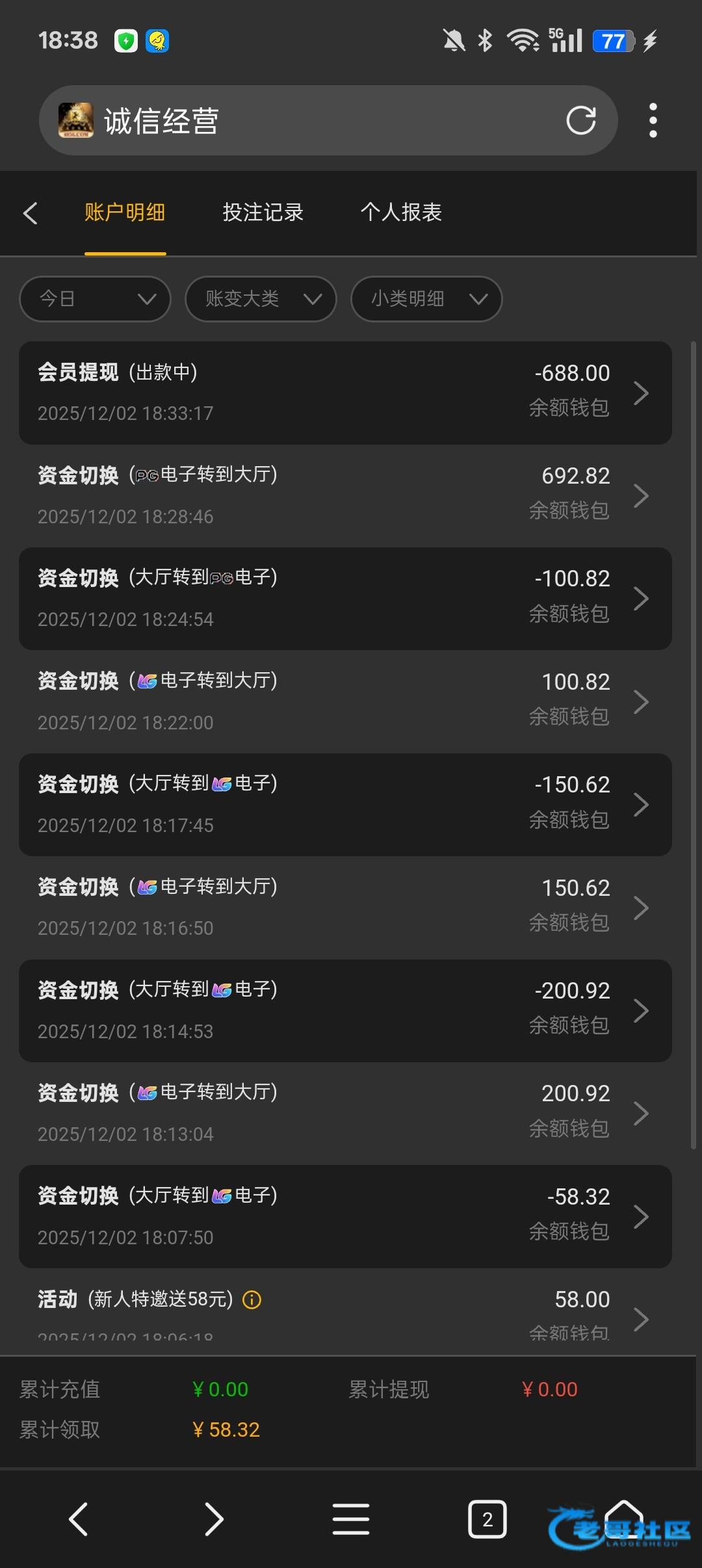Switch to the 个人报表 tab

pyautogui.click(x=401, y=213)
